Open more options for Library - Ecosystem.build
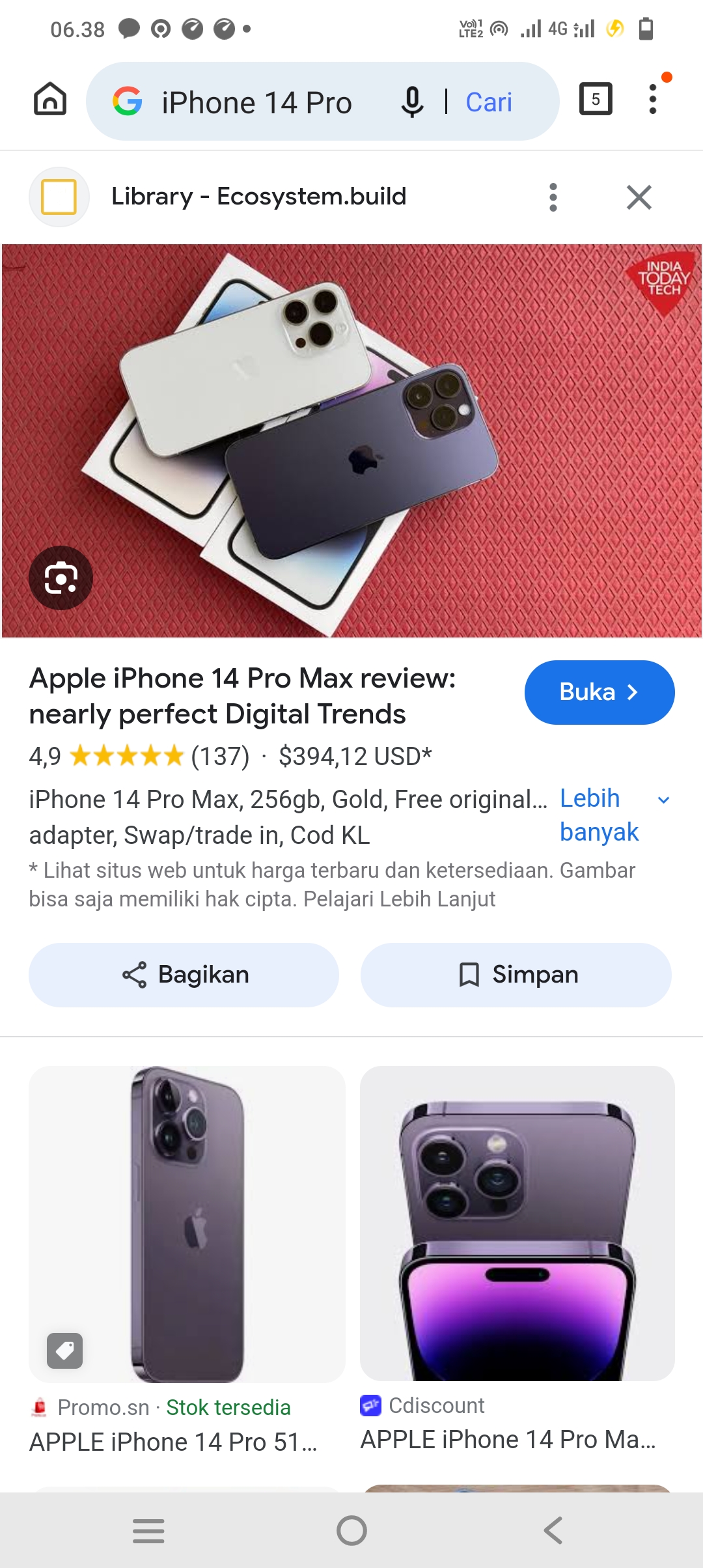This screenshot has height=1568, width=703. [x=553, y=197]
